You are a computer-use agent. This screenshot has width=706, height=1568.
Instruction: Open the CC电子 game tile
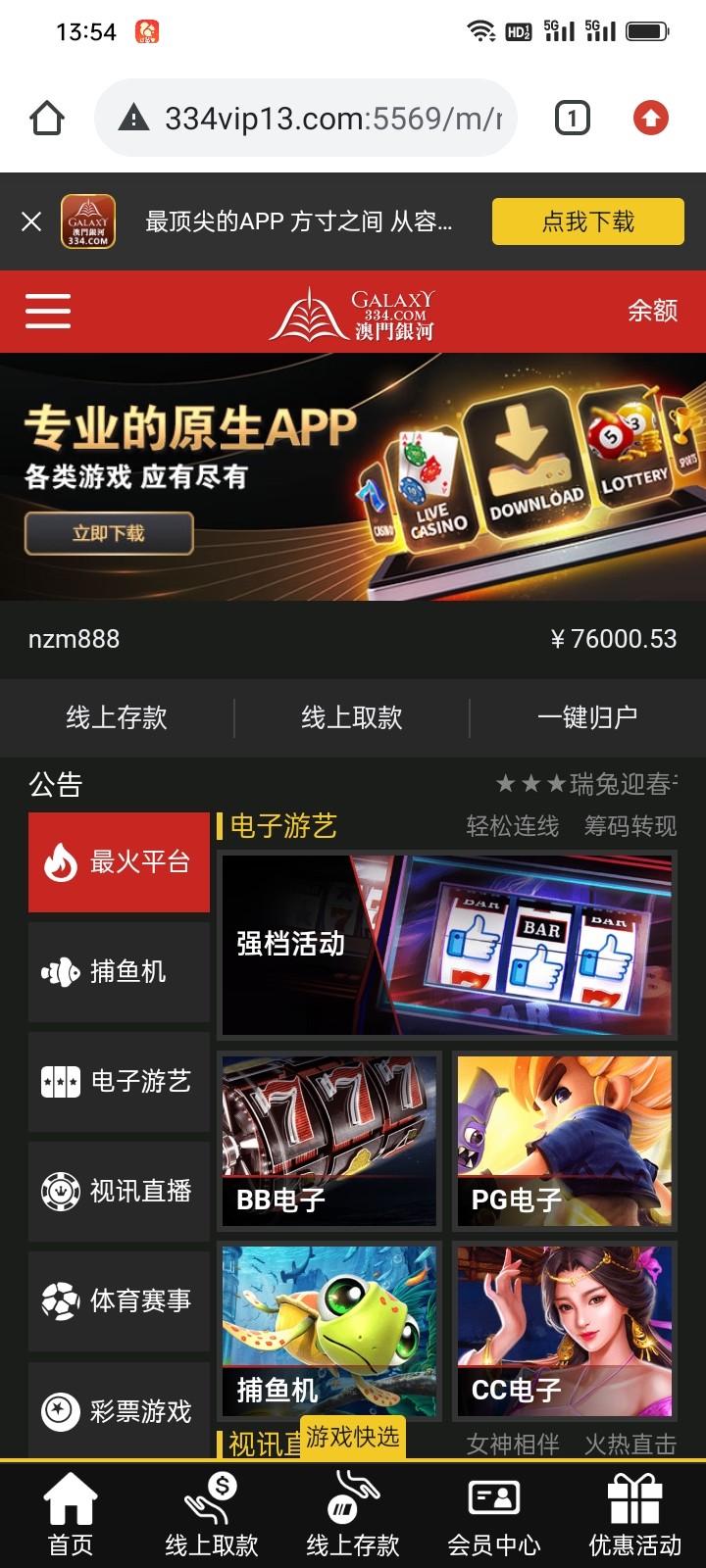click(x=564, y=1331)
